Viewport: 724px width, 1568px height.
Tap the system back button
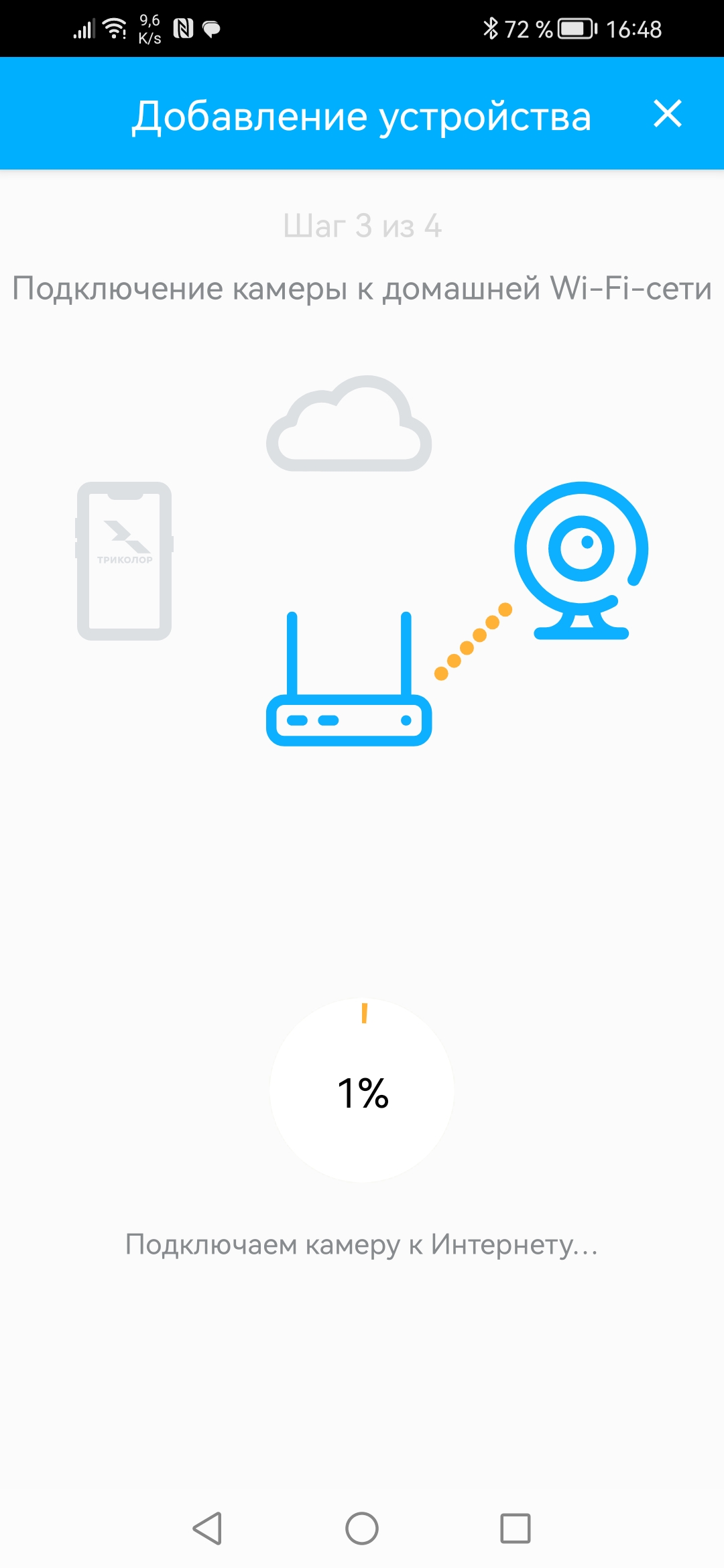207,1528
